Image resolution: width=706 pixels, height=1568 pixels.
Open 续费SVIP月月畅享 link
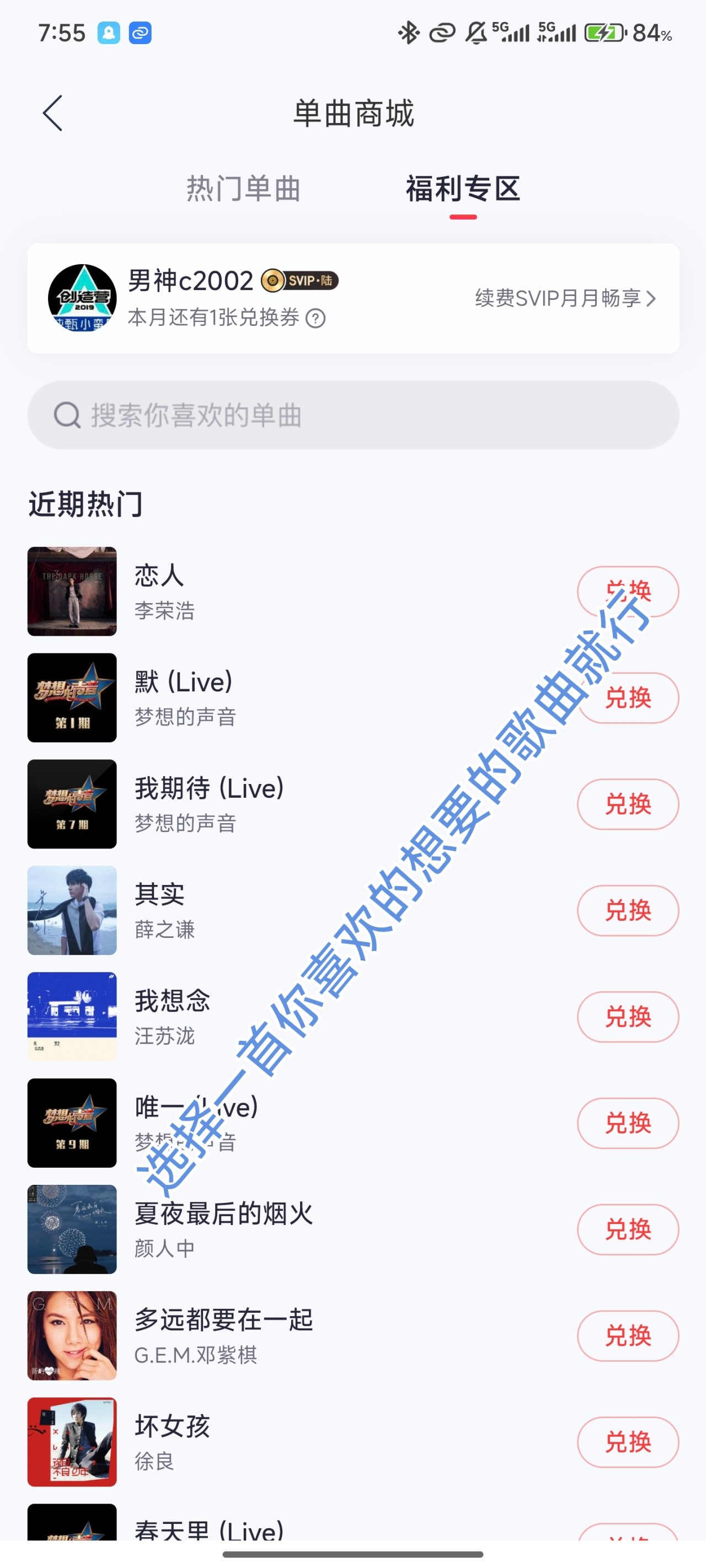click(x=565, y=298)
